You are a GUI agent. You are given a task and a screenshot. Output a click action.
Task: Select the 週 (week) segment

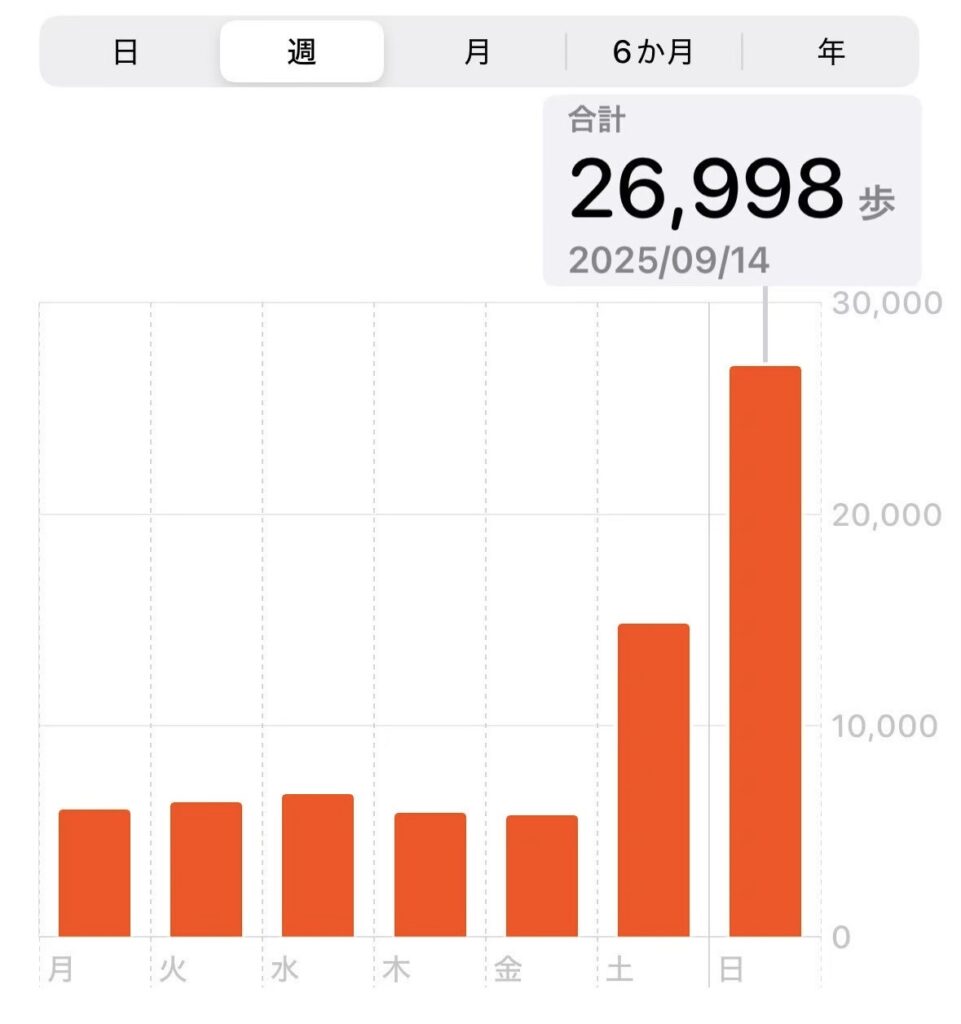[301, 52]
